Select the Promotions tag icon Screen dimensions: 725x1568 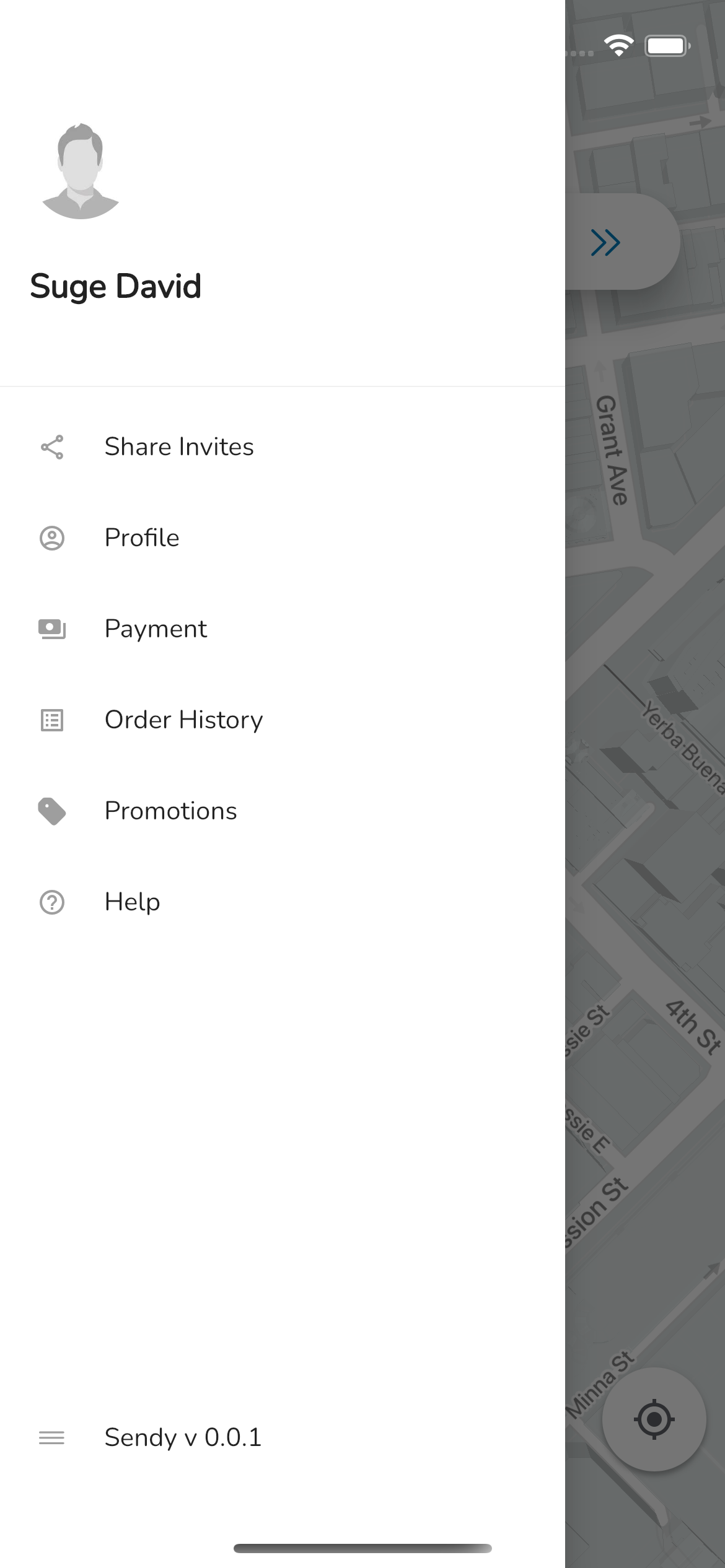[x=53, y=811]
